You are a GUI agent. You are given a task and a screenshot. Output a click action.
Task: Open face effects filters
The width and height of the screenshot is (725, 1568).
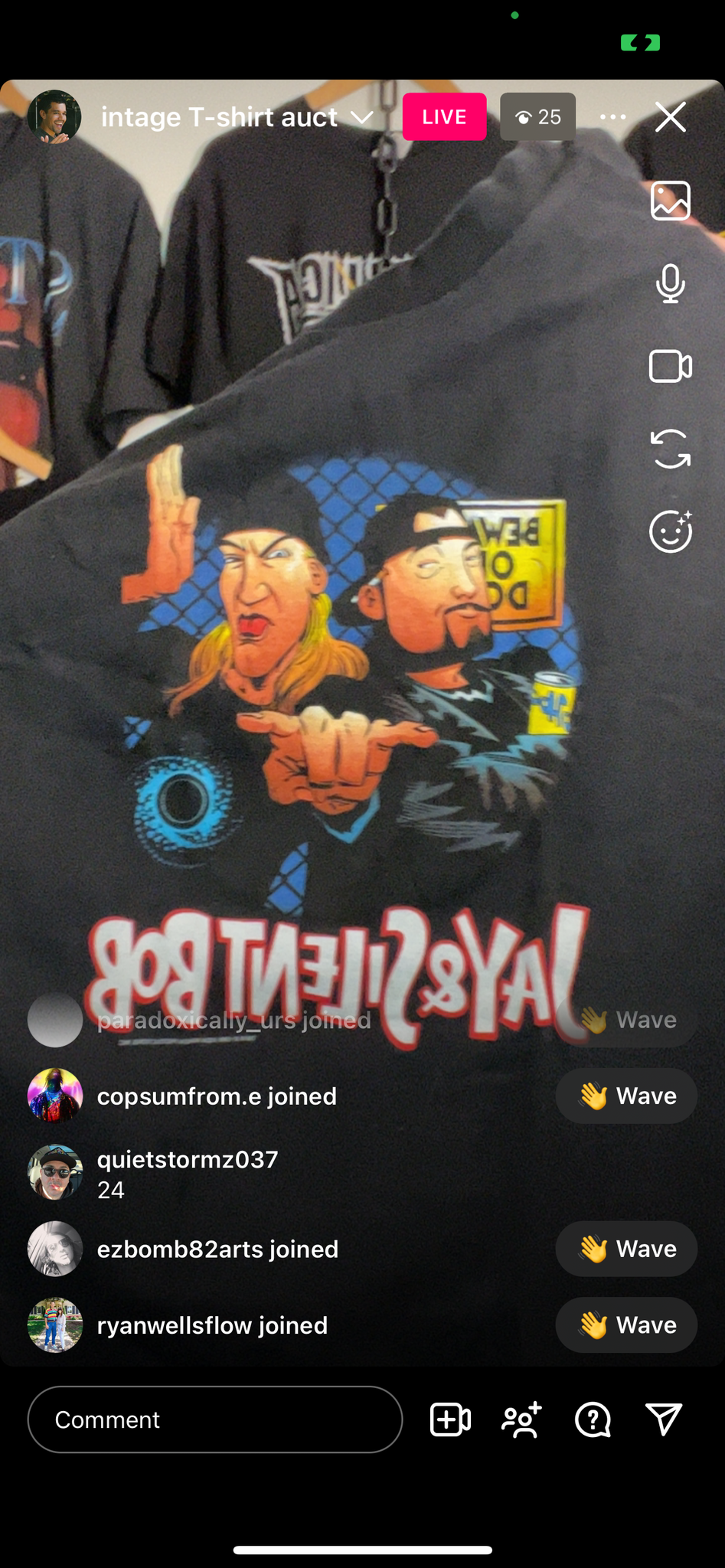(671, 531)
